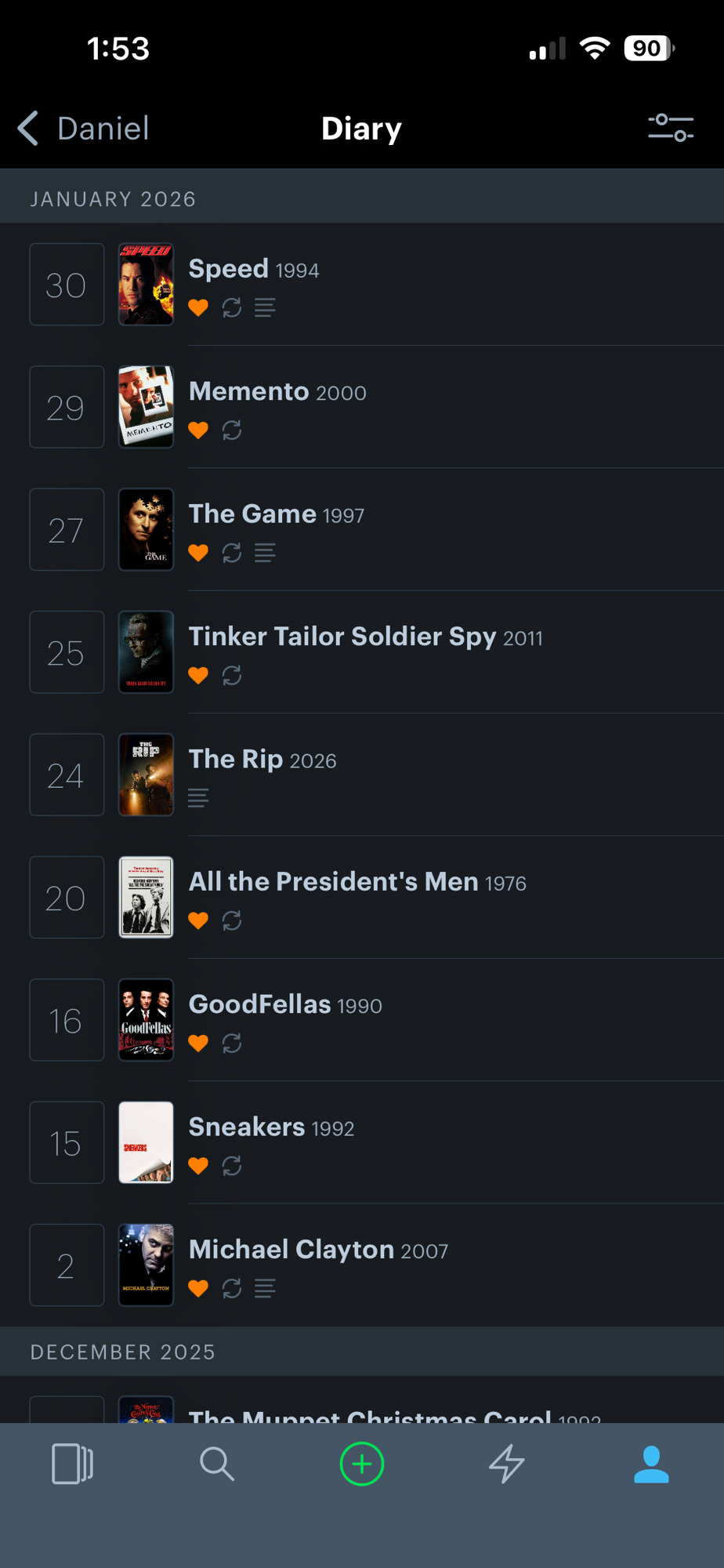The image size is (724, 1568).
Task: Switch to the search tab
Action: tap(217, 1464)
